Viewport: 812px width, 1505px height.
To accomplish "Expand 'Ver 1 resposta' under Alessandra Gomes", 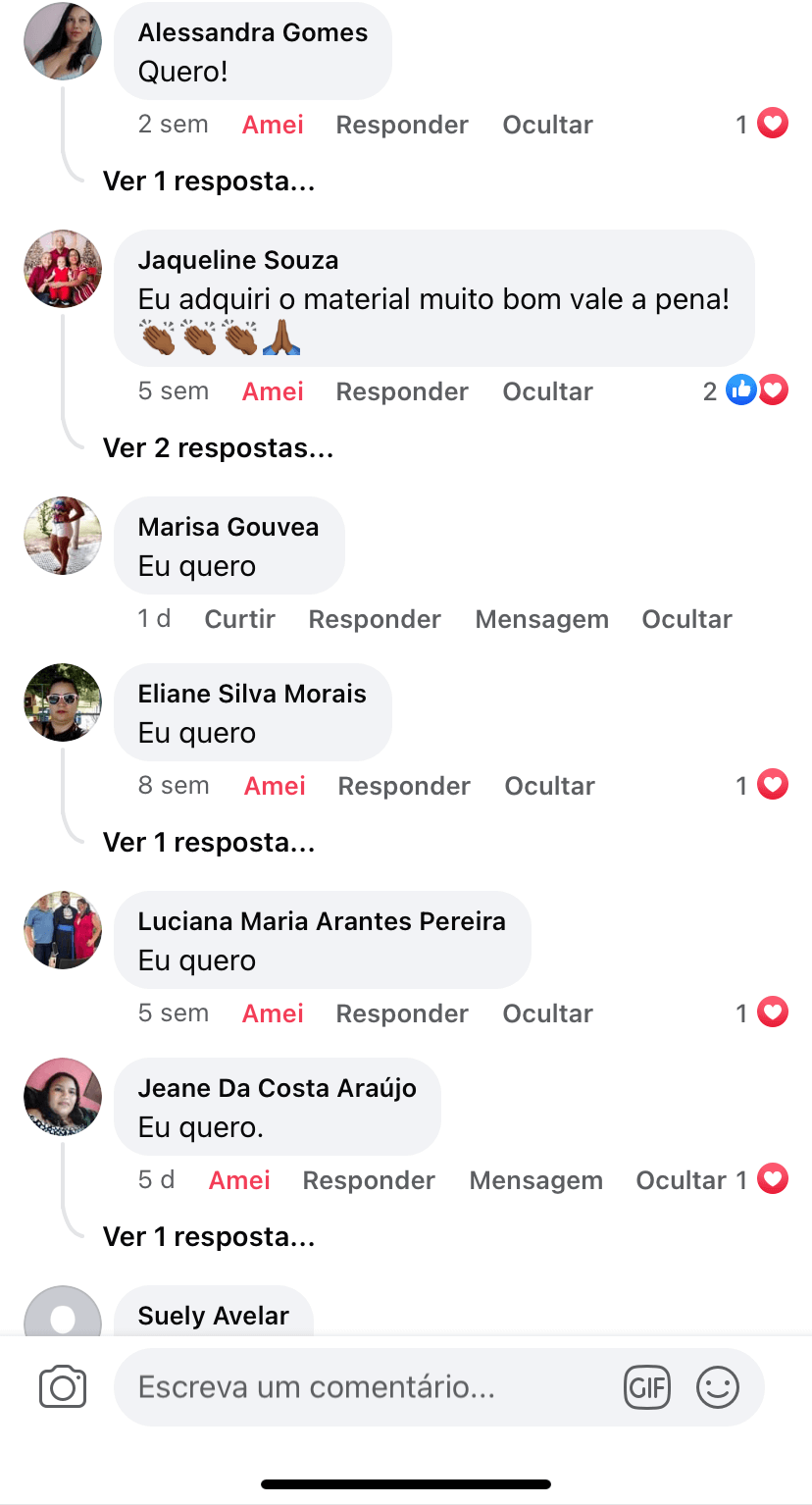I will [209, 181].
